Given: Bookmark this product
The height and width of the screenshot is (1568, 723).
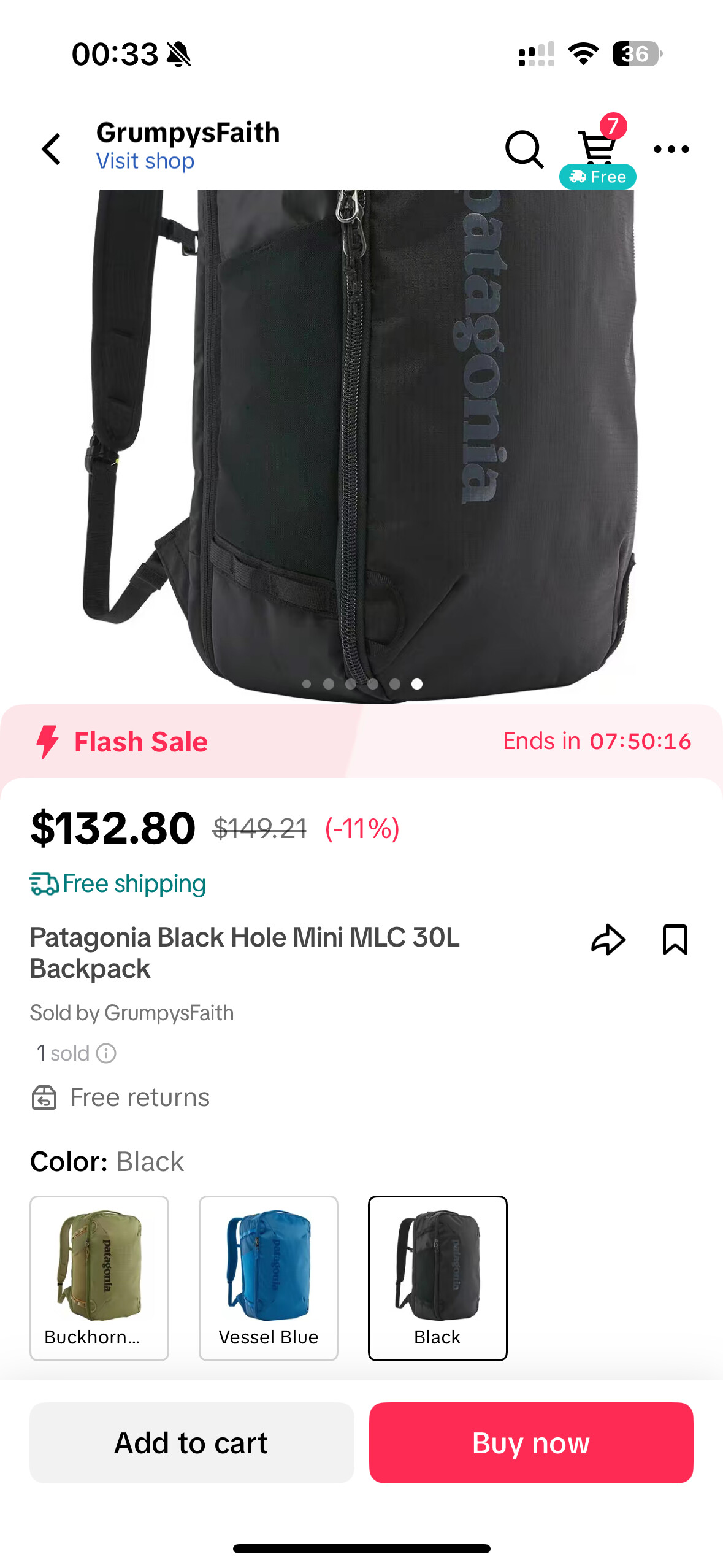Looking at the screenshot, I should 675,939.
